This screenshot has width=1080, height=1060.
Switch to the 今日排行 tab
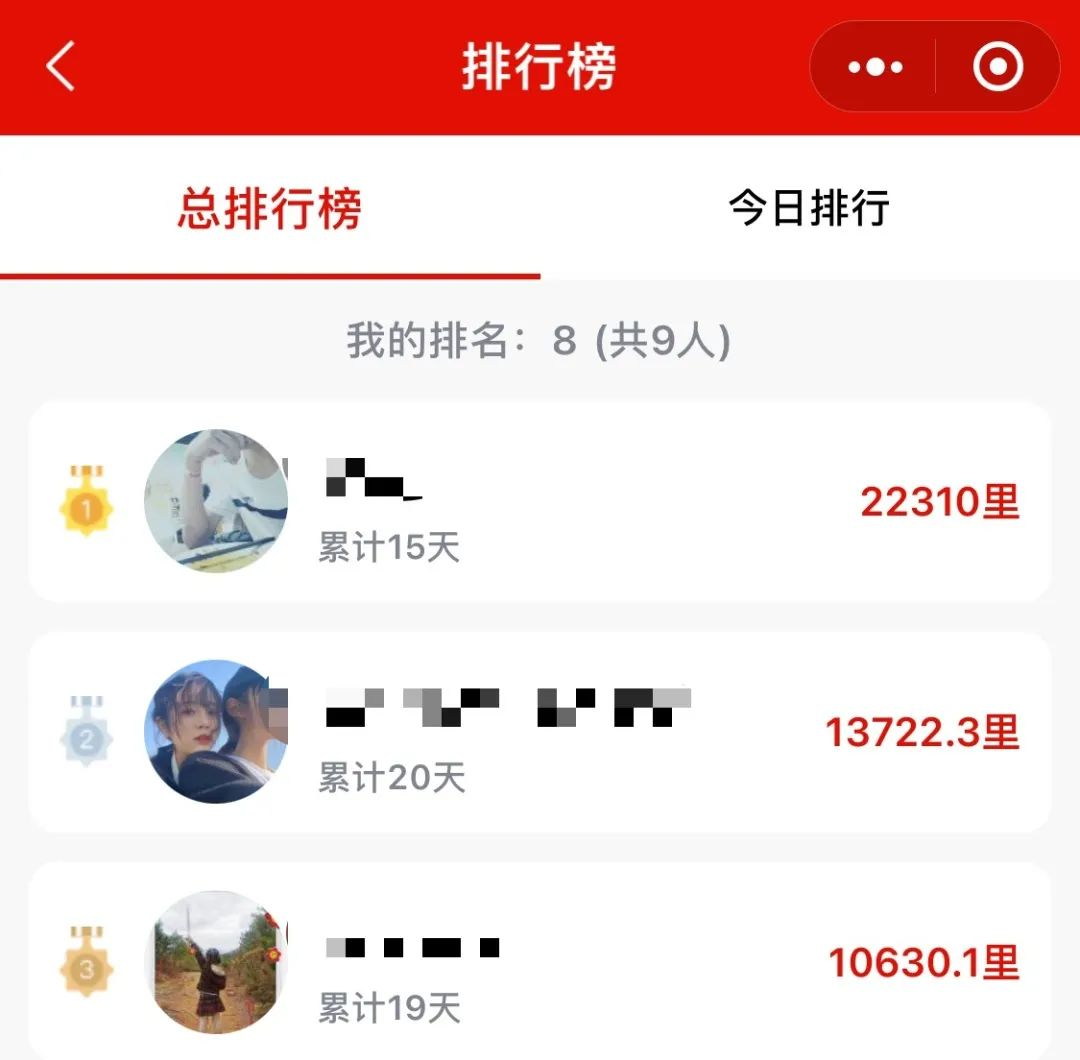(x=808, y=209)
